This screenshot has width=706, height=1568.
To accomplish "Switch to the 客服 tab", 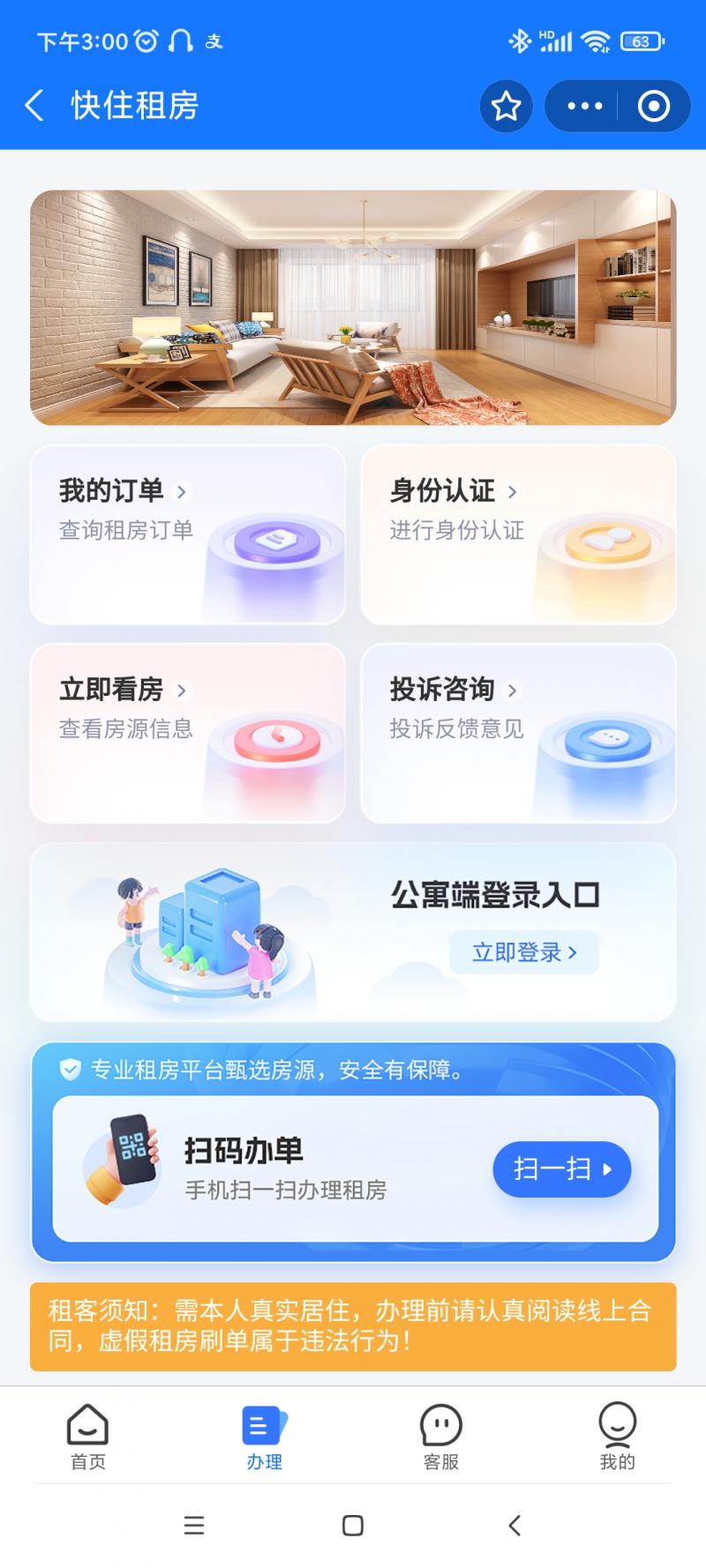I will coord(441,1436).
